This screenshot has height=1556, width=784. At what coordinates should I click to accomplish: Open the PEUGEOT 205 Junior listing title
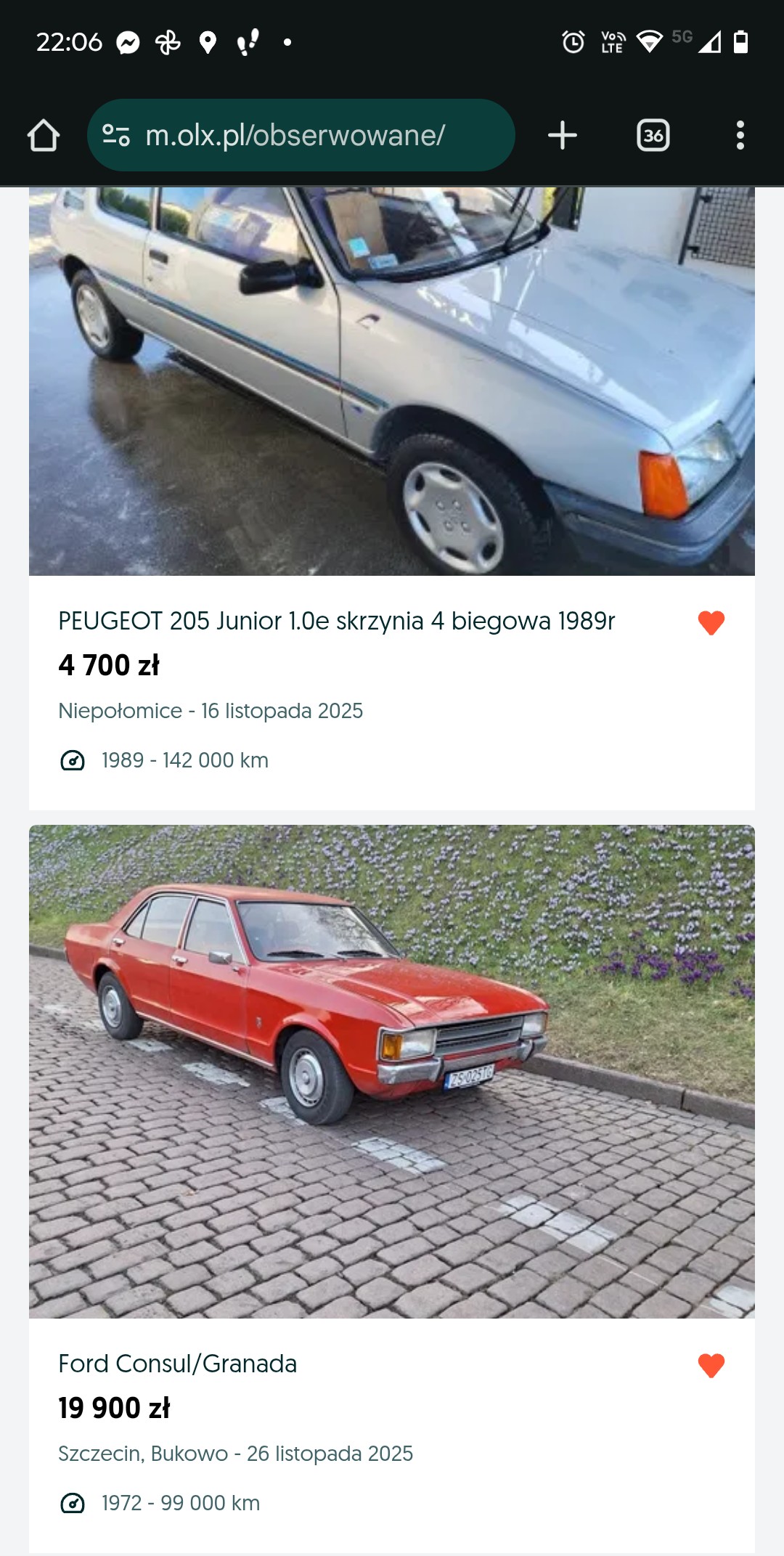coord(336,622)
